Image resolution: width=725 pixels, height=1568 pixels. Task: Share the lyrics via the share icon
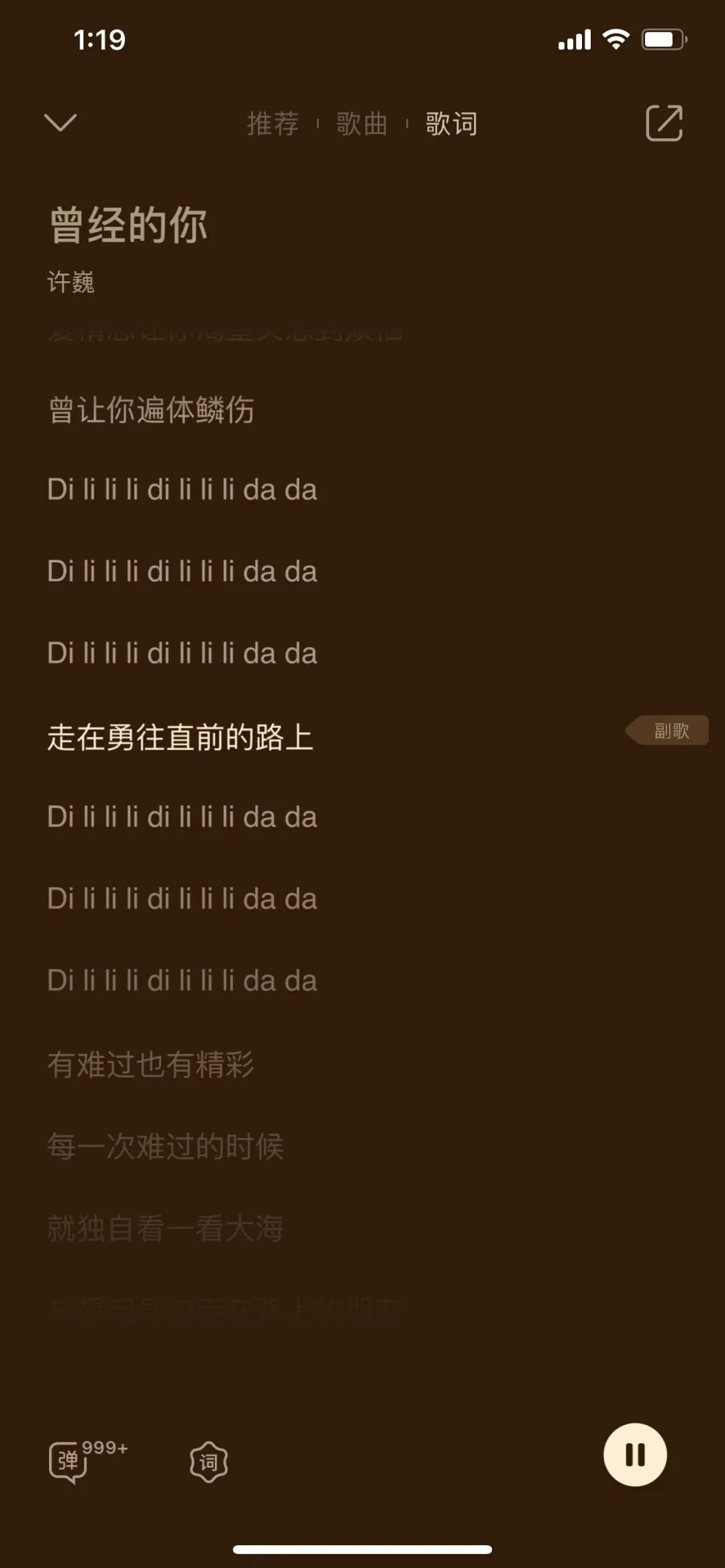pos(664,123)
